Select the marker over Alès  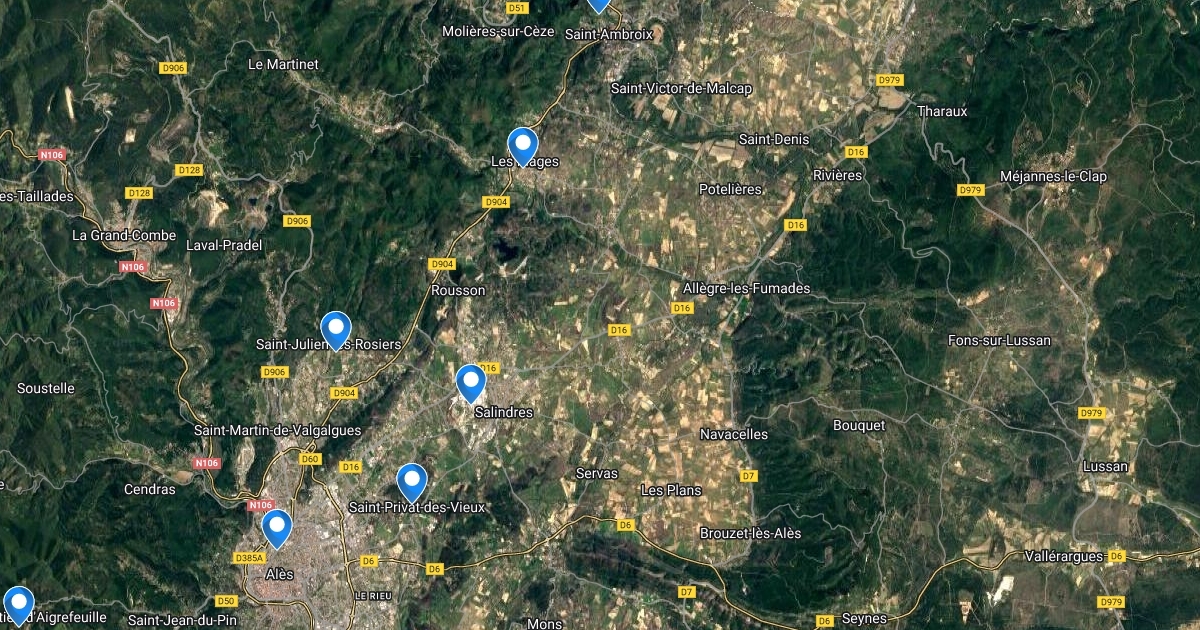pos(276,529)
